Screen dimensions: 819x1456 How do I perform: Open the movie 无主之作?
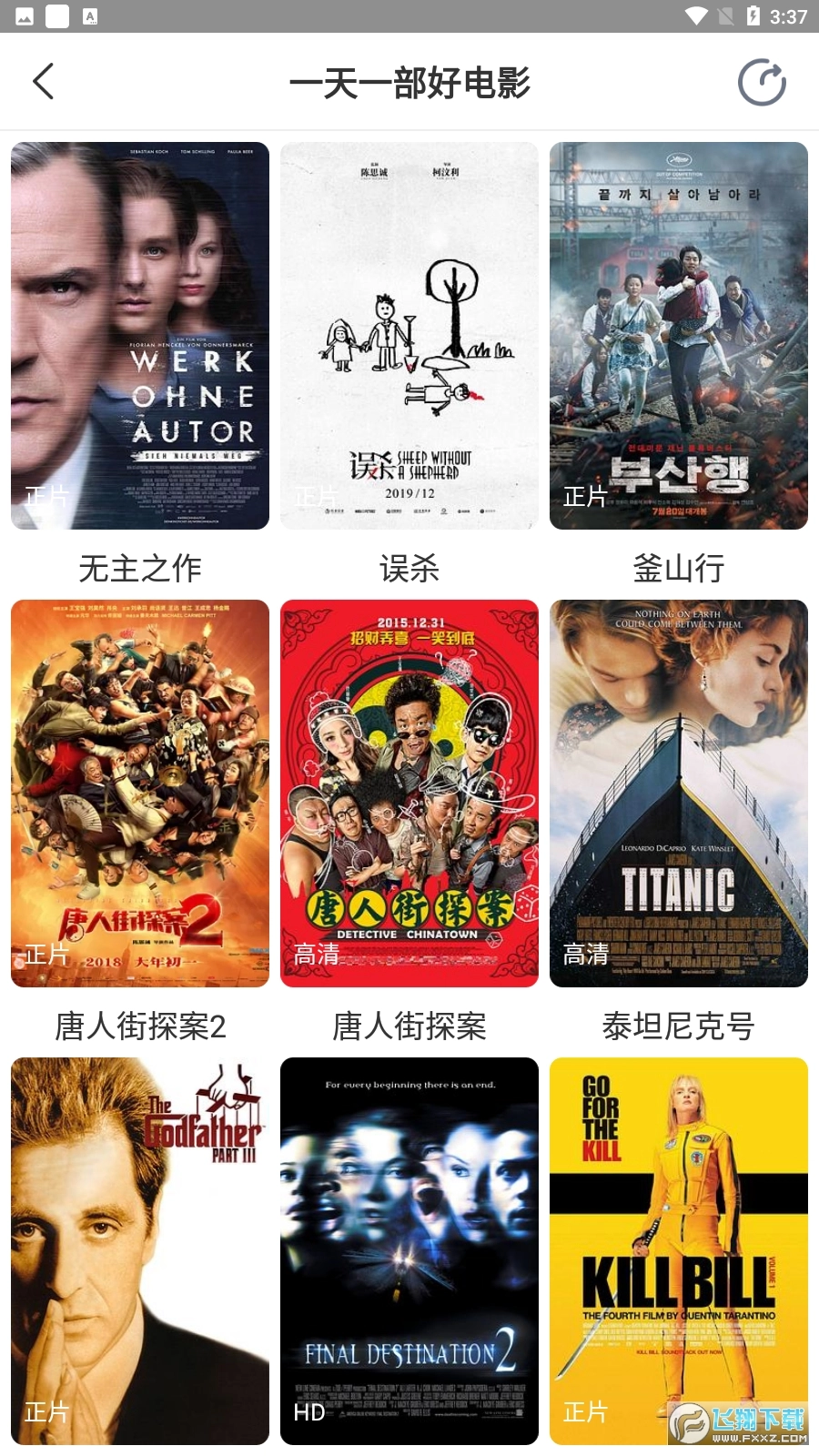(140, 336)
